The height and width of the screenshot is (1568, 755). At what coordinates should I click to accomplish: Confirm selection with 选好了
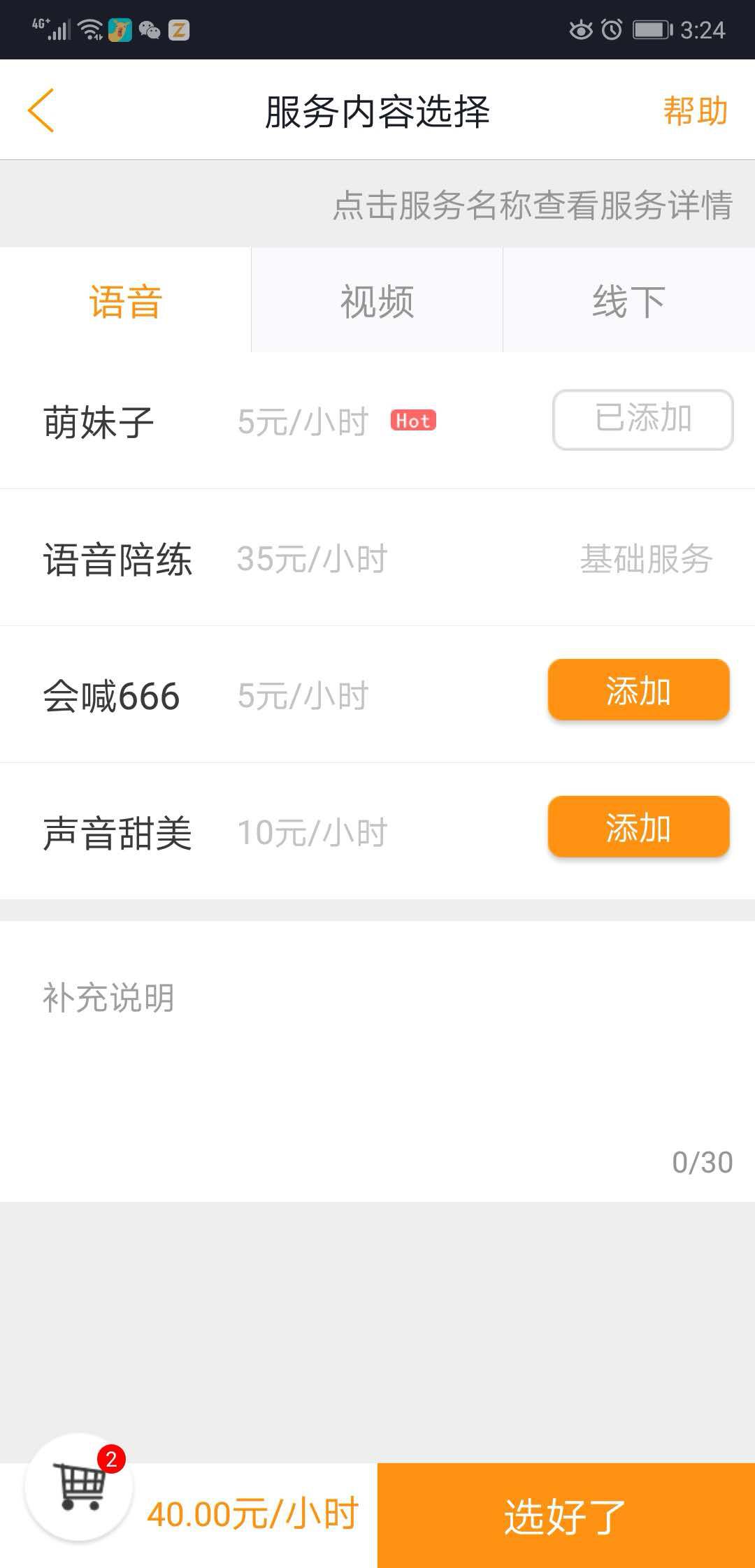pyautogui.click(x=566, y=1515)
